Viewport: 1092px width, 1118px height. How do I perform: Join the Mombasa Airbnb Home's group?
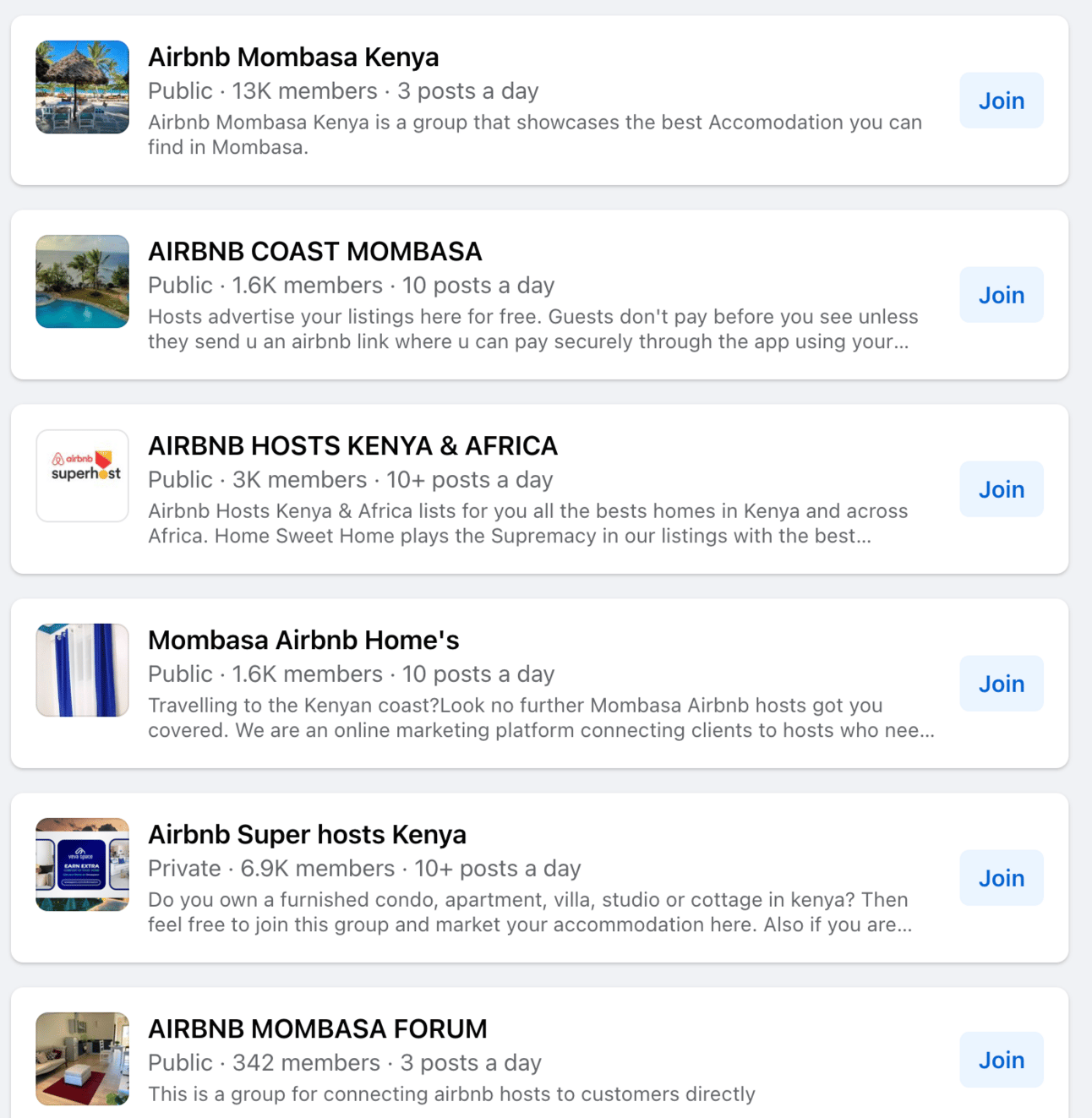pos(1001,684)
